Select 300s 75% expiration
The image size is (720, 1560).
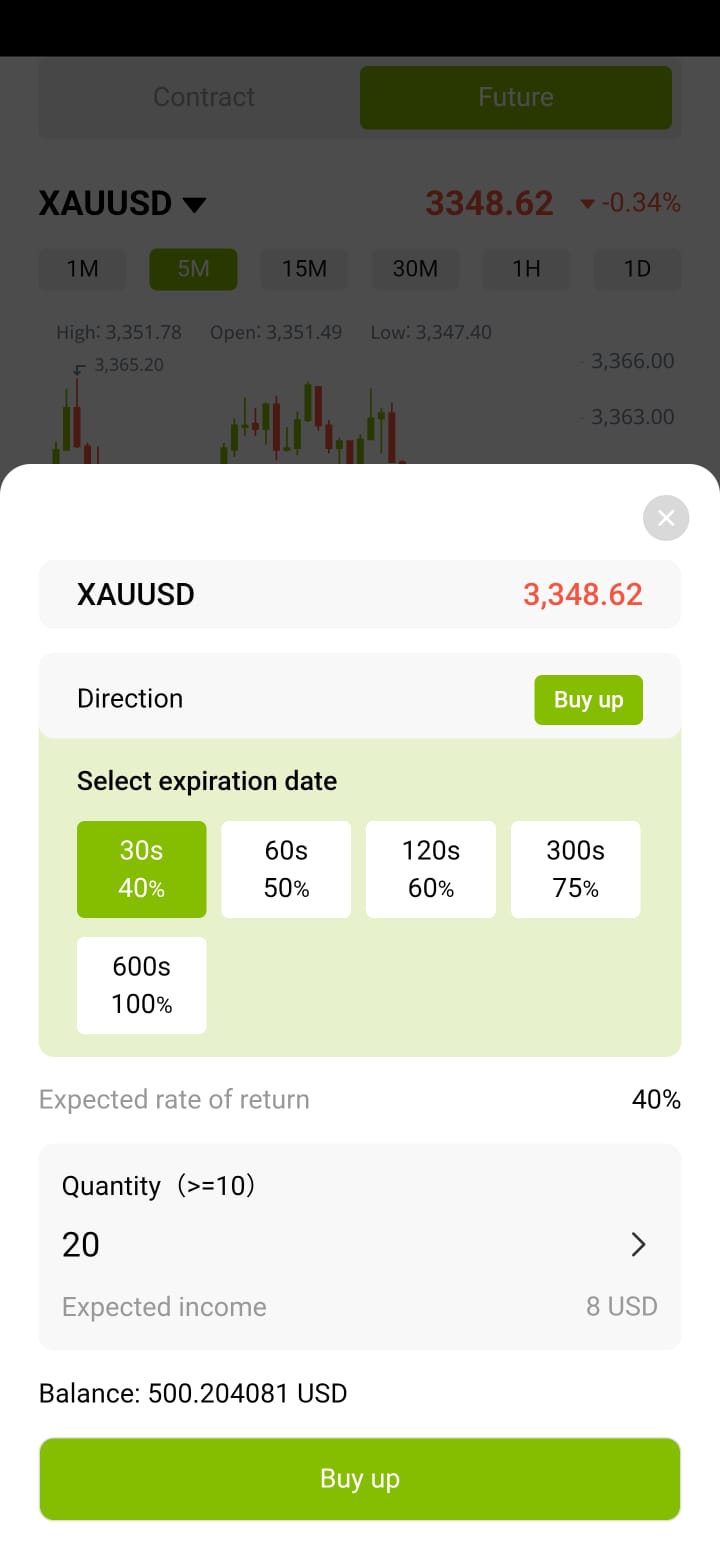point(576,869)
